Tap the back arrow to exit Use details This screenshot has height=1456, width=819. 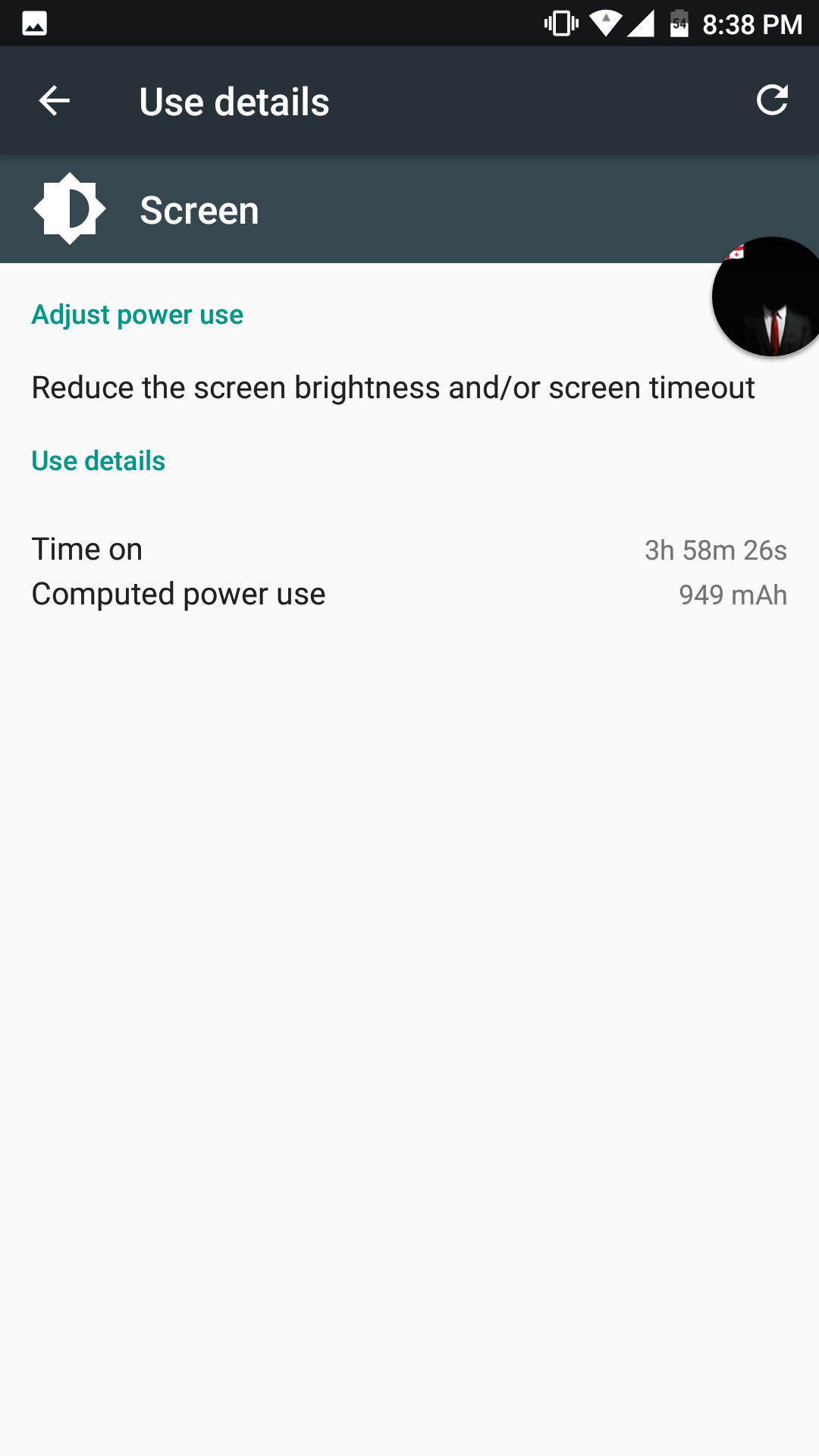click(54, 100)
